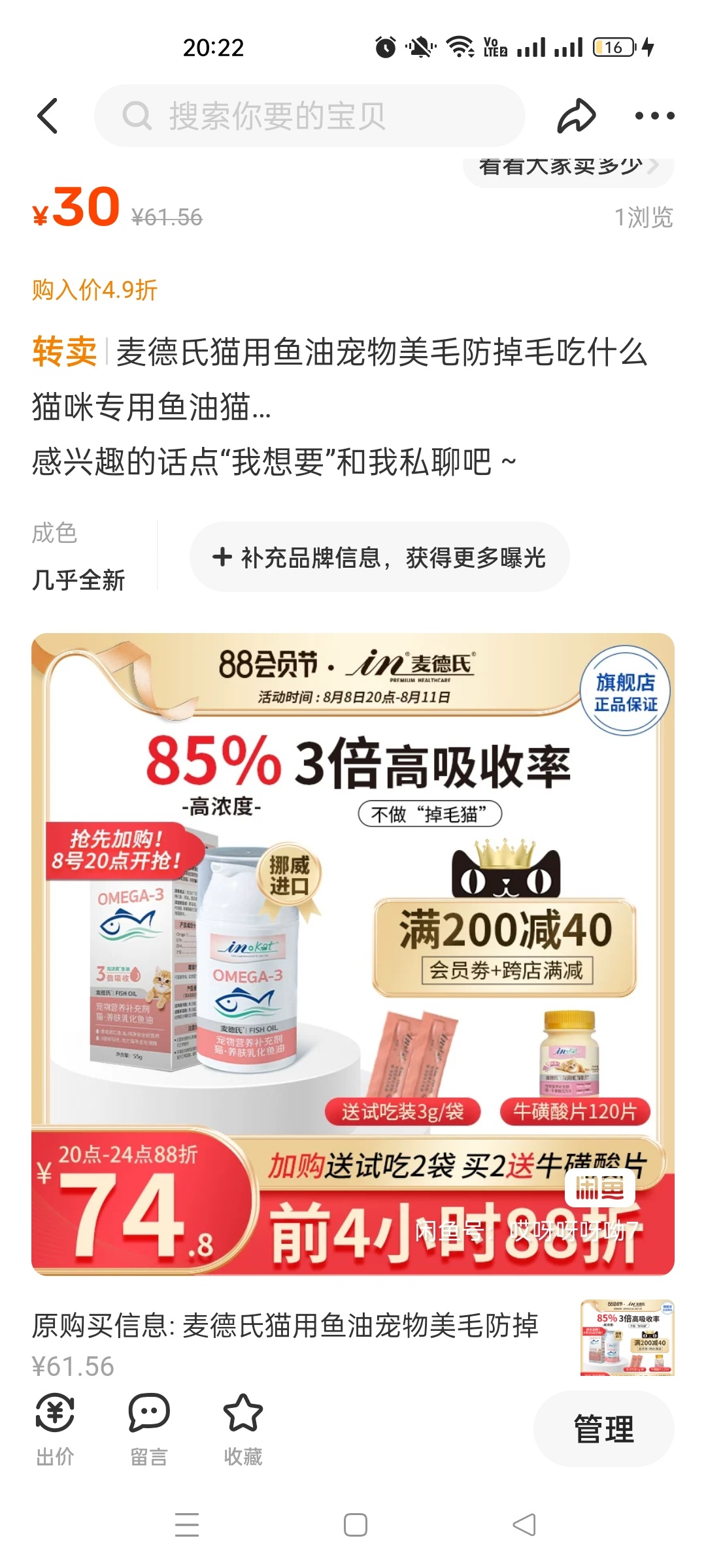Open the original purchase info thumbnail
706x1568 pixels.
point(627,1337)
